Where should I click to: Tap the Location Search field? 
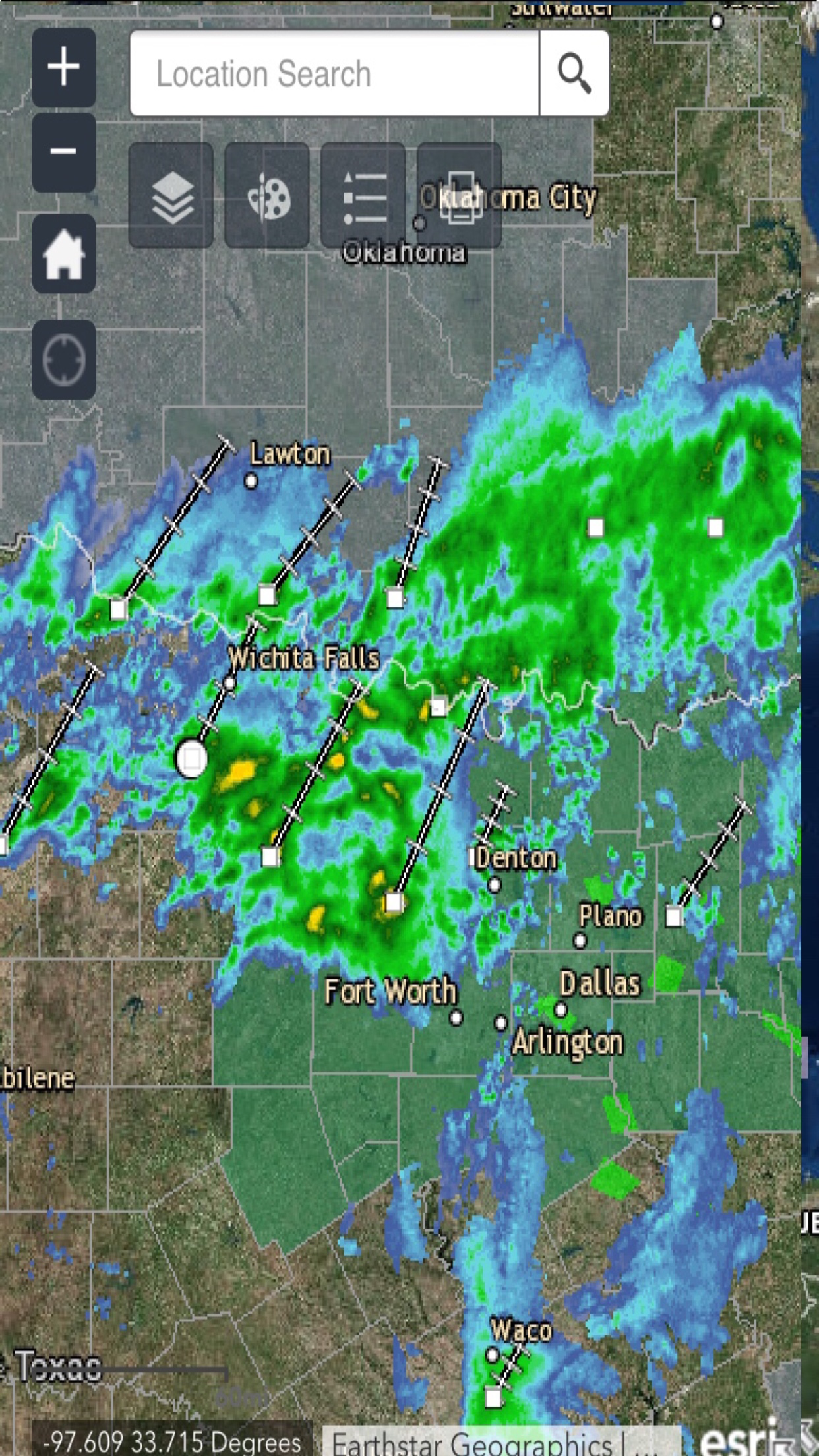pos(335,73)
